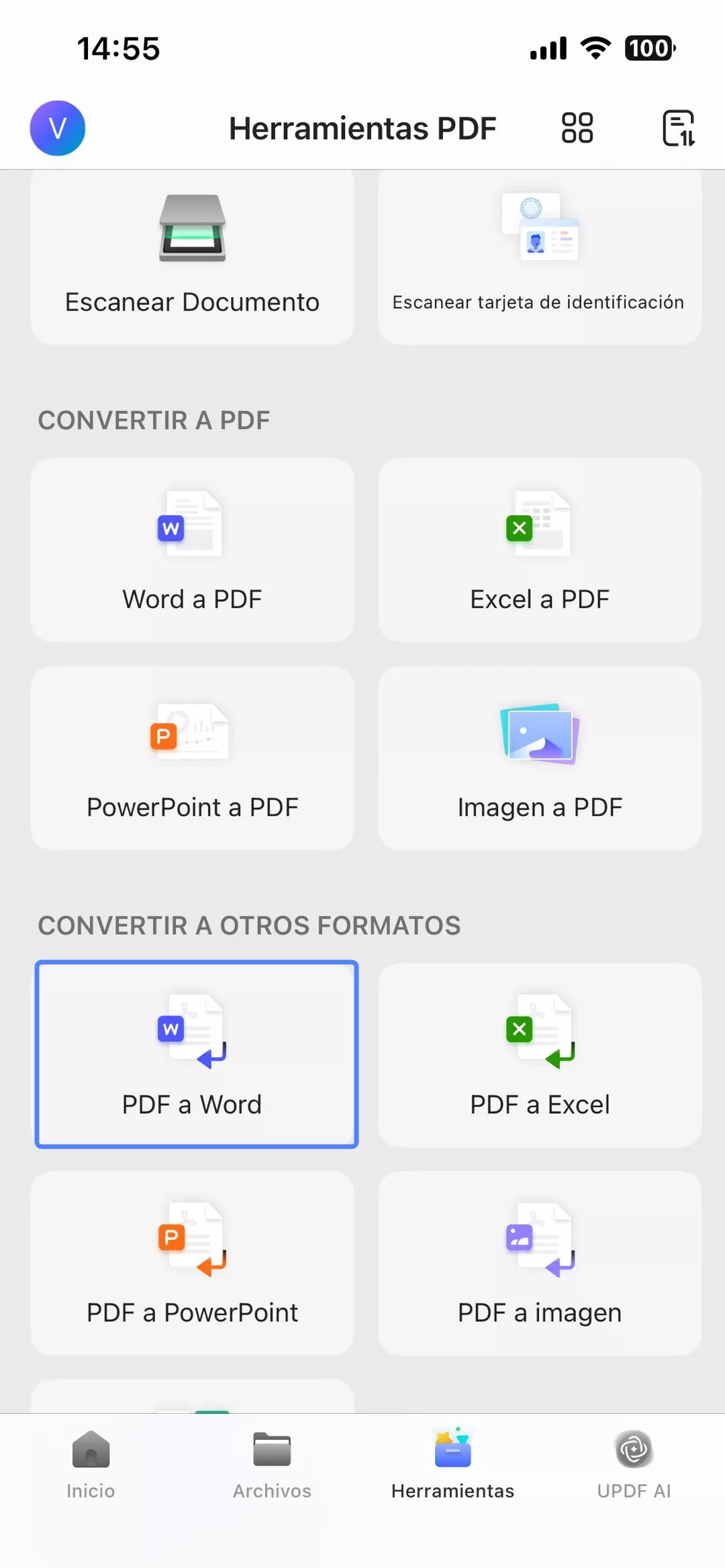Select the Word a PDF converter
This screenshot has width=725, height=1568.
click(x=191, y=550)
